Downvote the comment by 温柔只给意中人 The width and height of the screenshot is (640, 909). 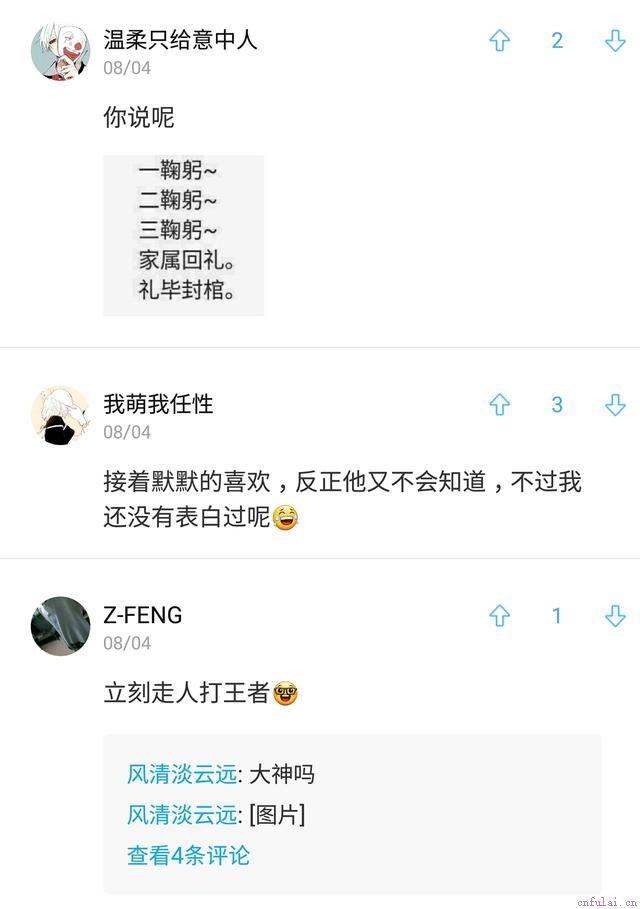click(615, 41)
